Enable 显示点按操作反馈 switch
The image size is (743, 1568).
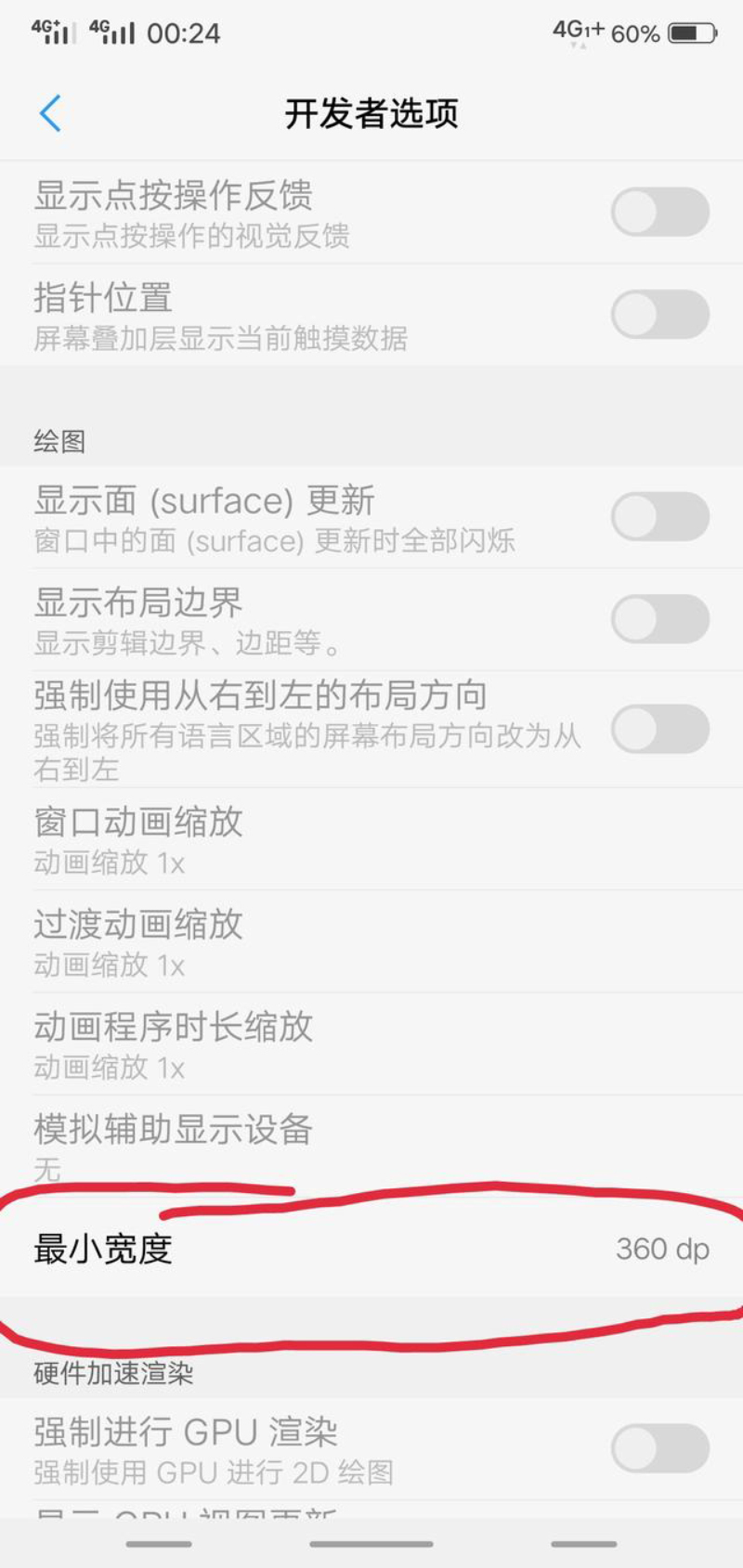pyautogui.click(x=660, y=212)
